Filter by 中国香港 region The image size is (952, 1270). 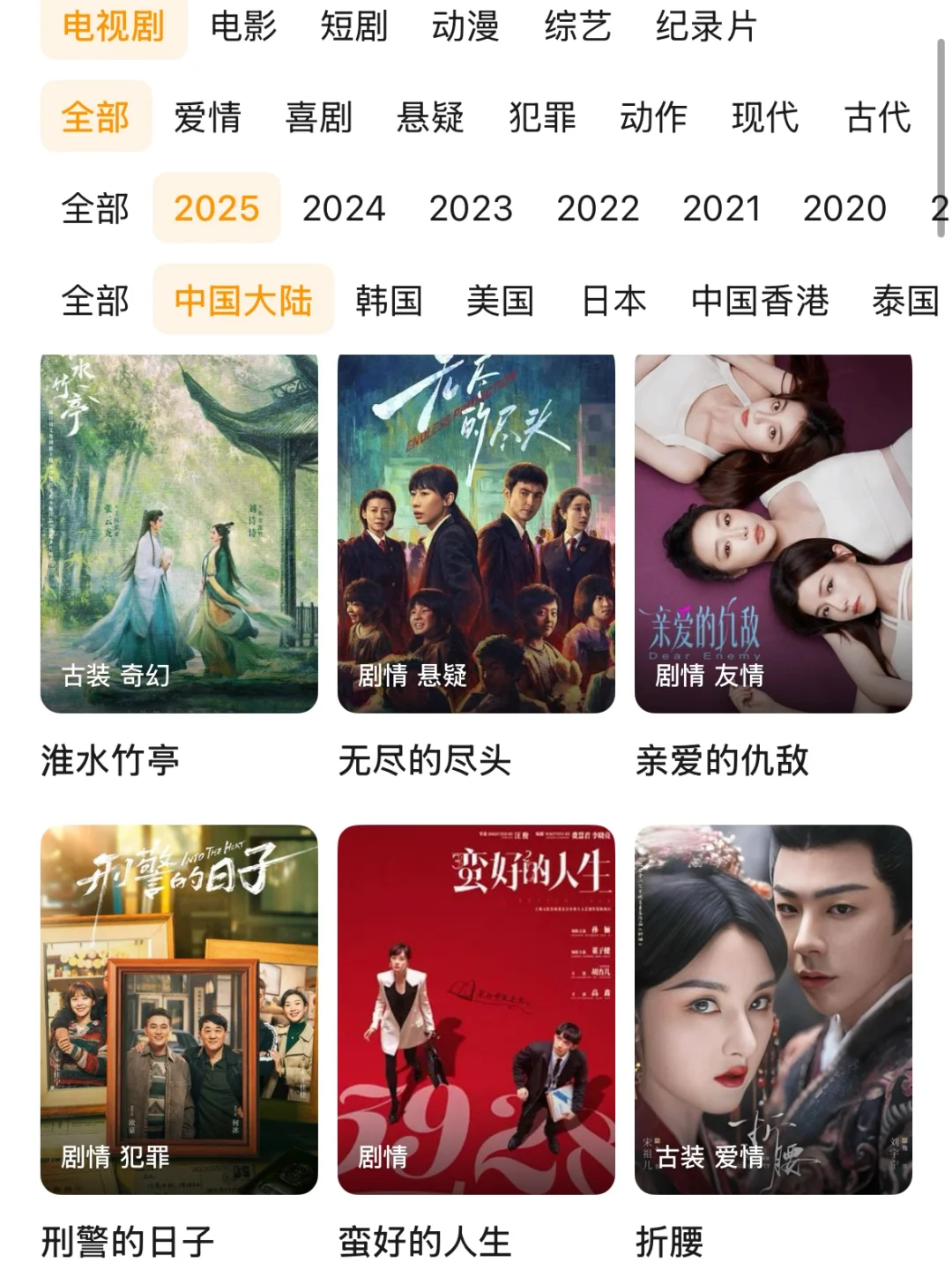click(760, 301)
